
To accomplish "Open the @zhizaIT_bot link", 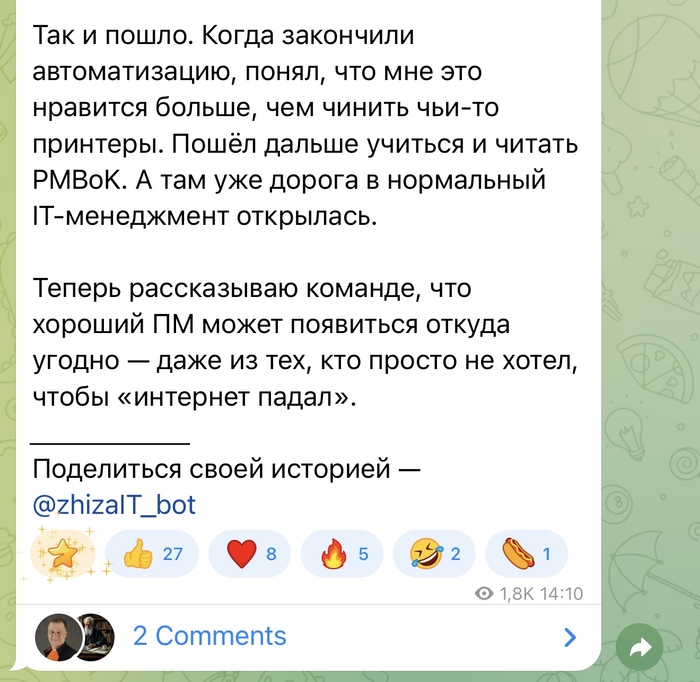I will pyautogui.click(x=114, y=504).
